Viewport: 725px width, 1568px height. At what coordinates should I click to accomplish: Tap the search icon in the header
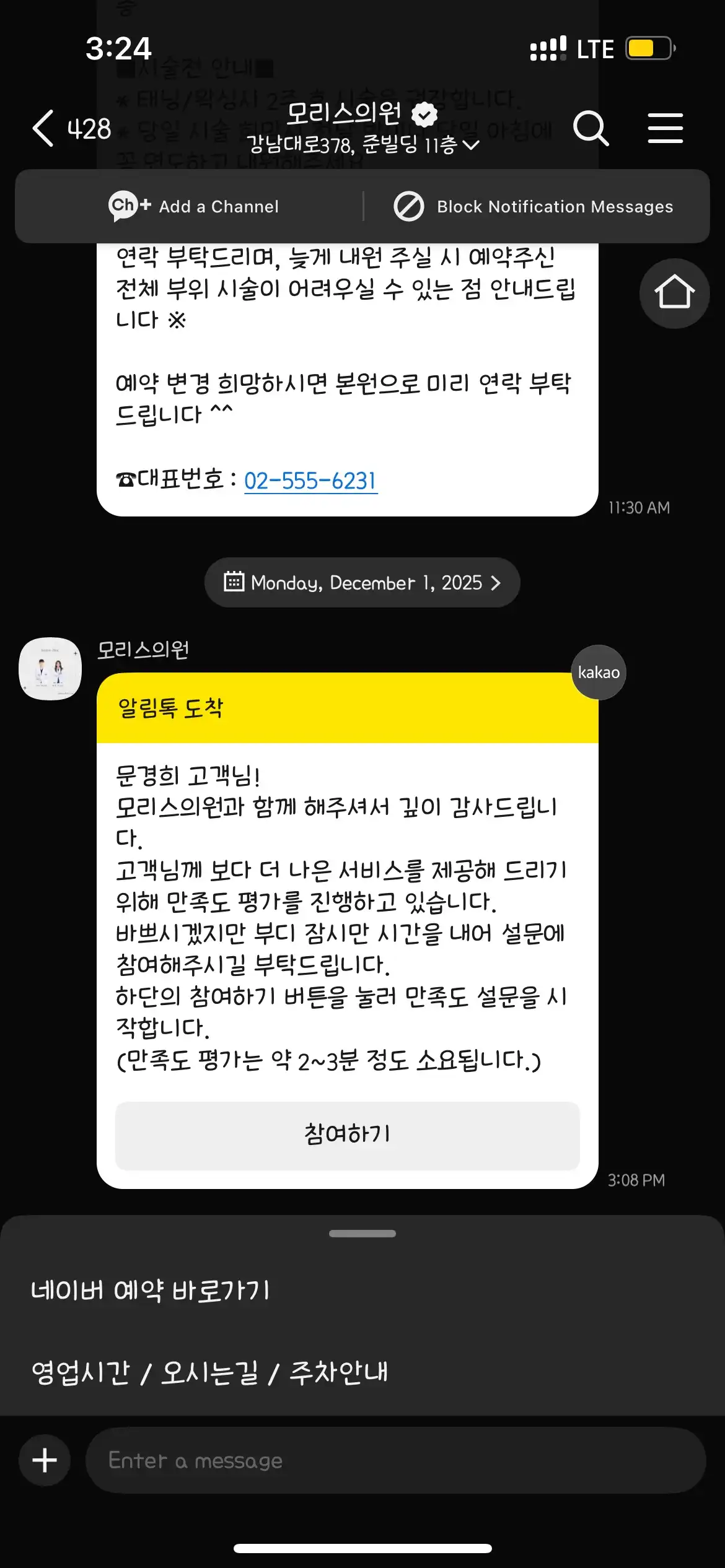(x=592, y=128)
